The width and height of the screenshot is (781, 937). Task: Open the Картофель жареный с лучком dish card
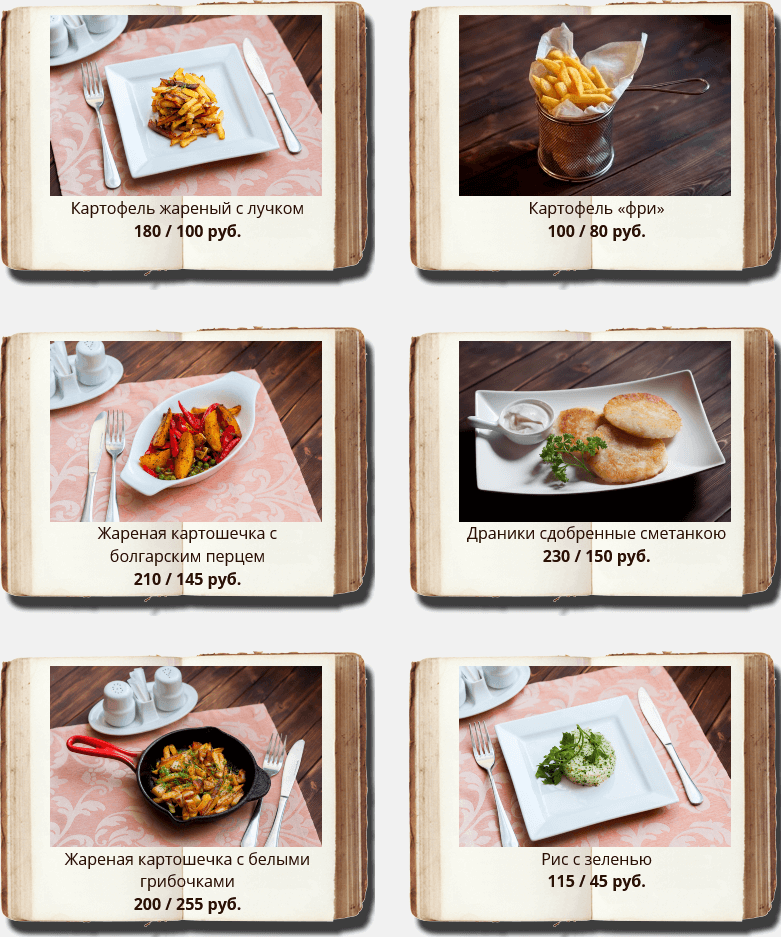186,106
